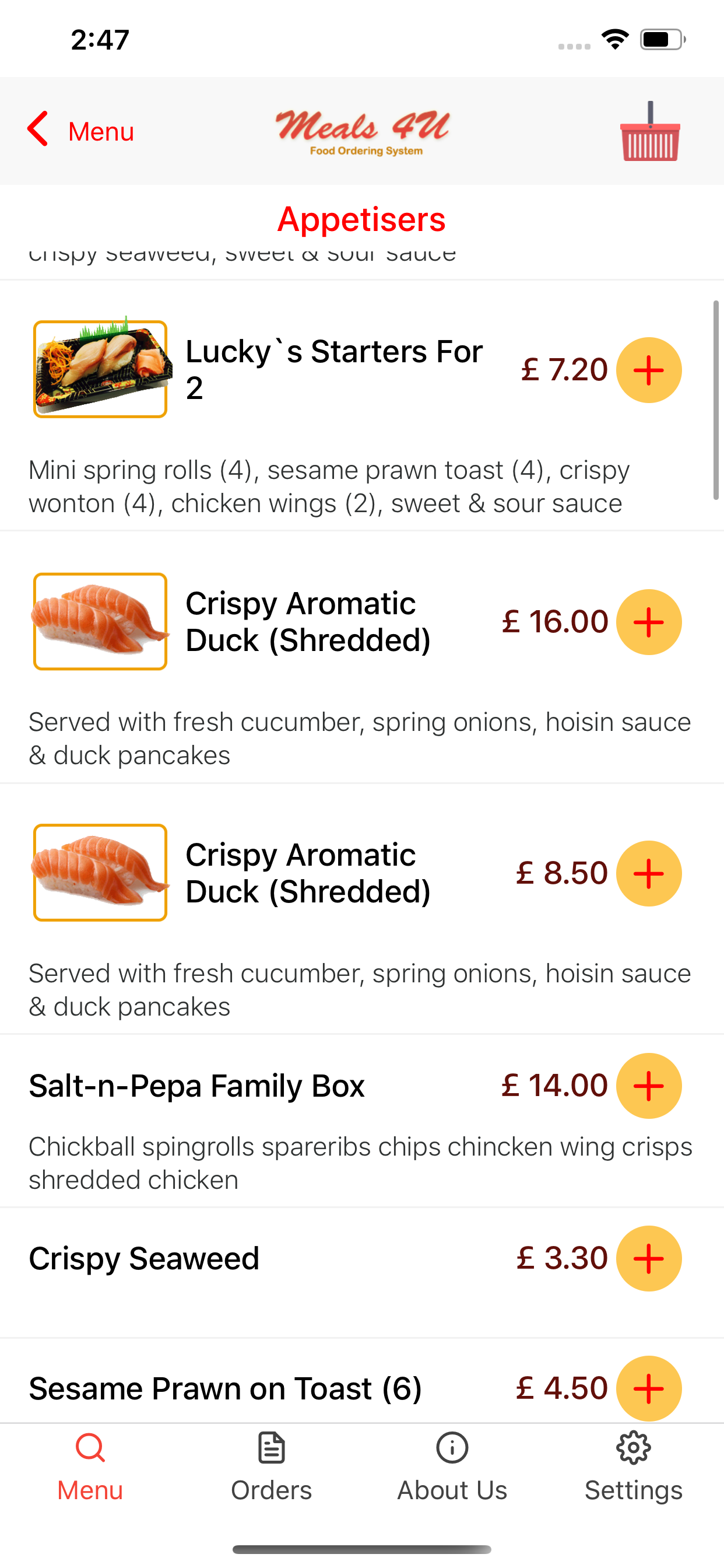Add £8.50 Crispy Aromatic Duck
724x1568 pixels.
[649, 873]
